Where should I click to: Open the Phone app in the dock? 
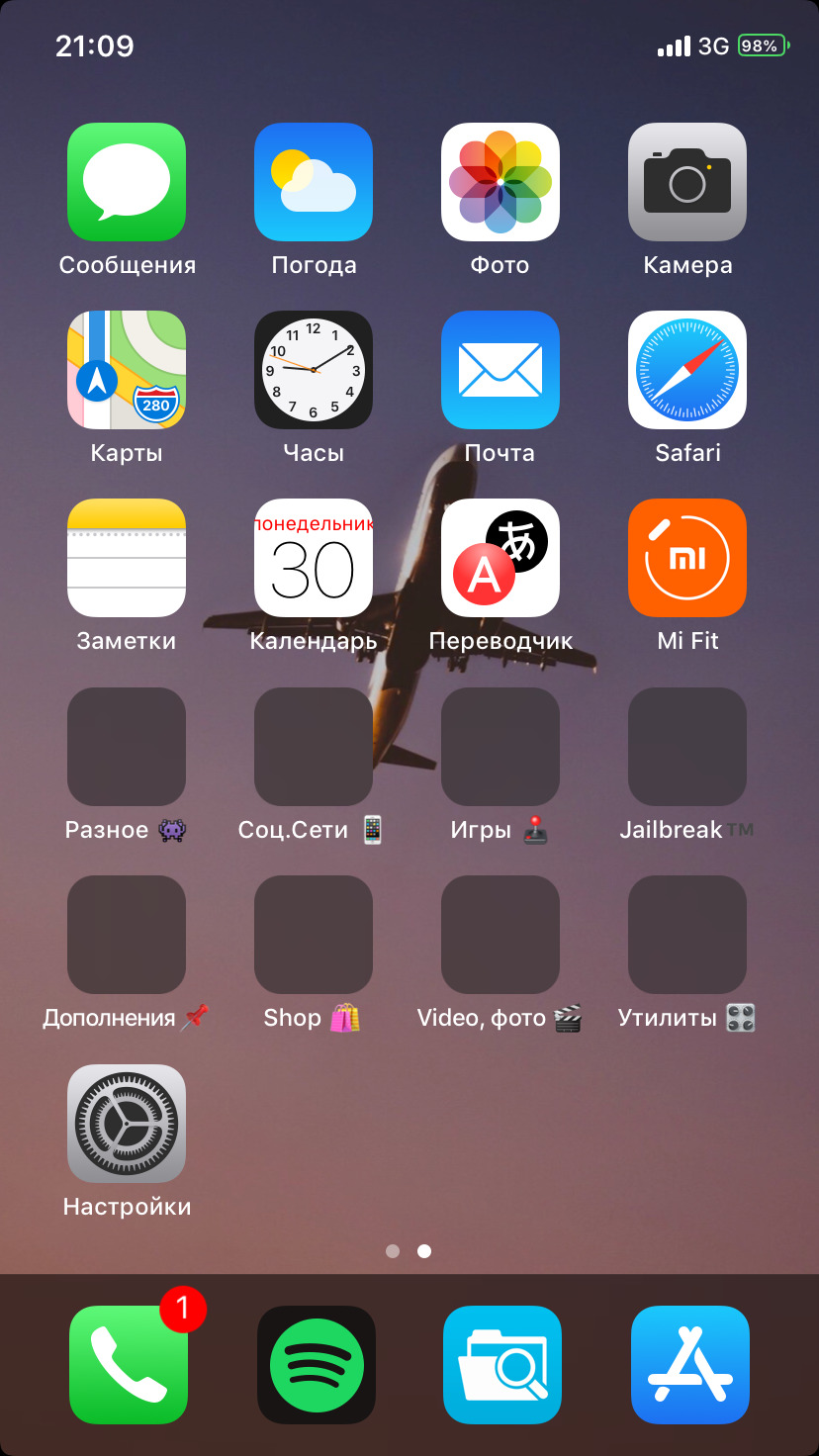[x=129, y=1365]
